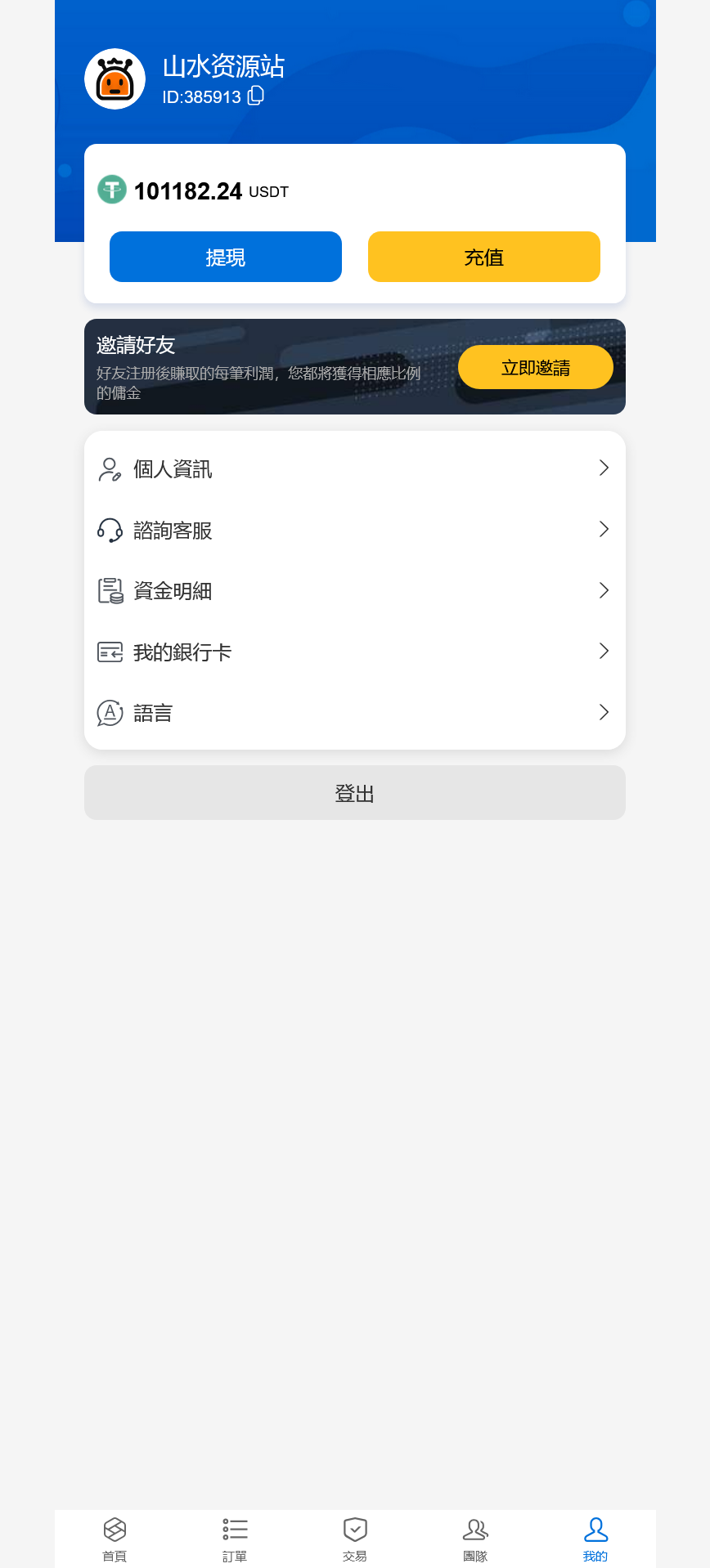Click the language globe icon beside 語言

pos(110,712)
